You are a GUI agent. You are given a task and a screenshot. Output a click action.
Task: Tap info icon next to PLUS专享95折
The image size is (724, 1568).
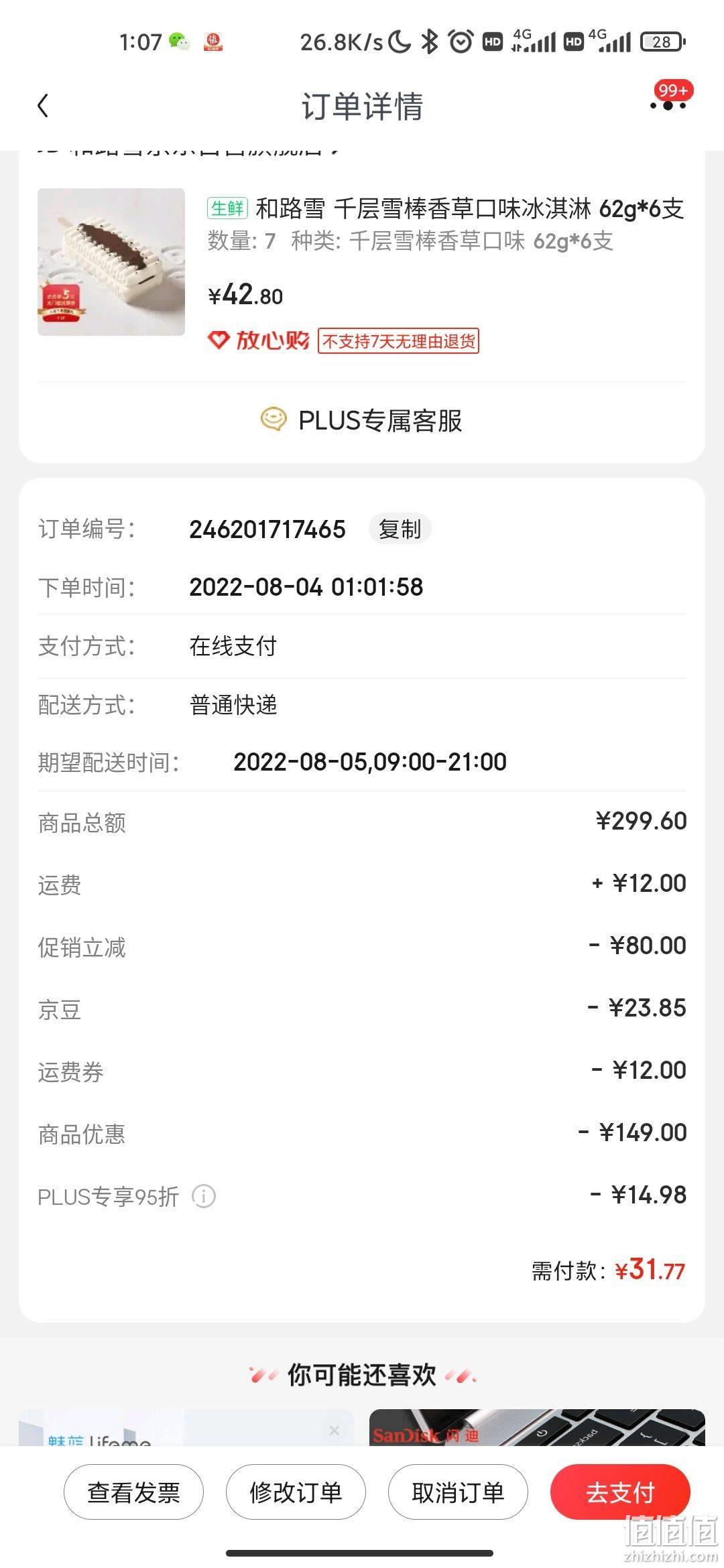(x=204, y=1196)
